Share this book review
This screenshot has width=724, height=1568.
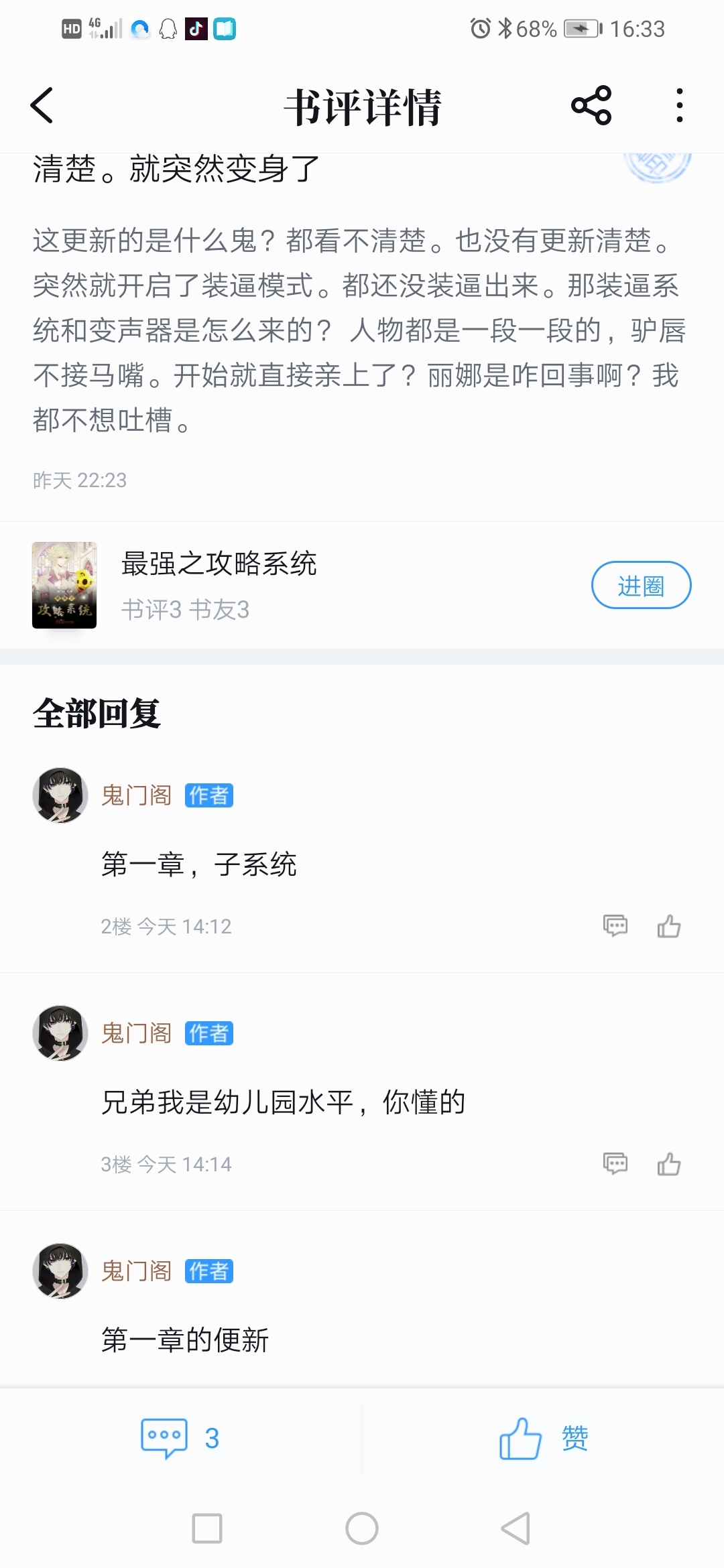591,106
